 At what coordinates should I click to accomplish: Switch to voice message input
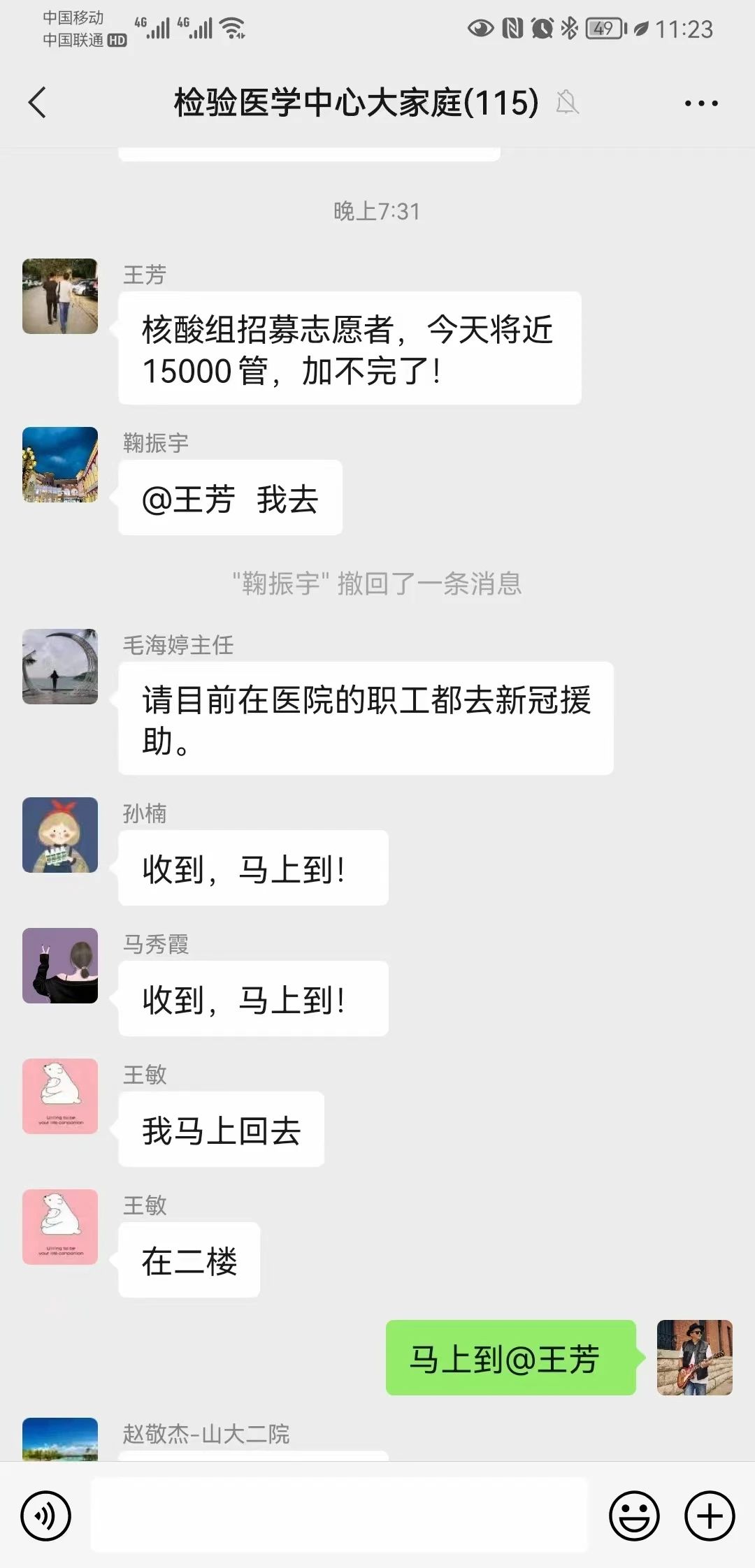tap(46, 1516)
